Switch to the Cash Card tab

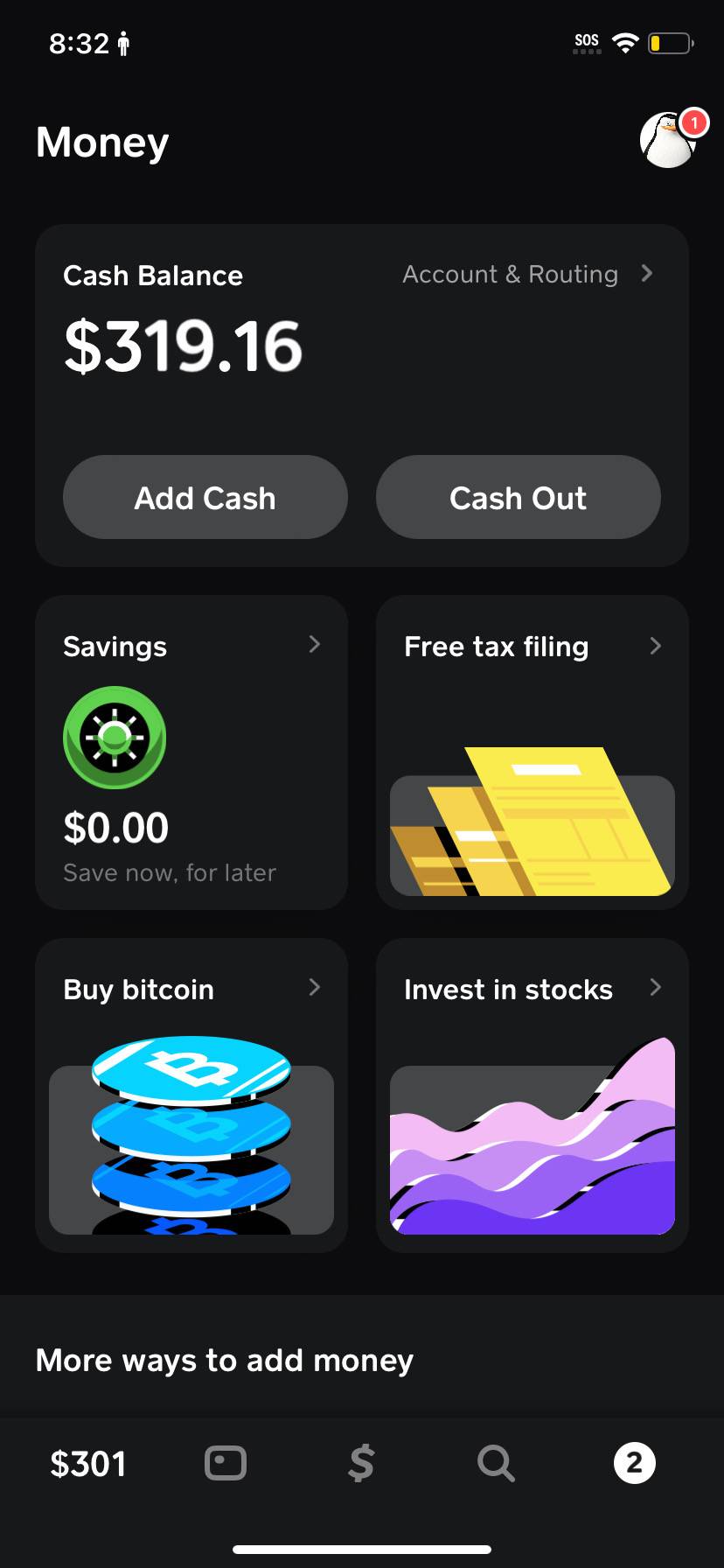(226, 1463)
